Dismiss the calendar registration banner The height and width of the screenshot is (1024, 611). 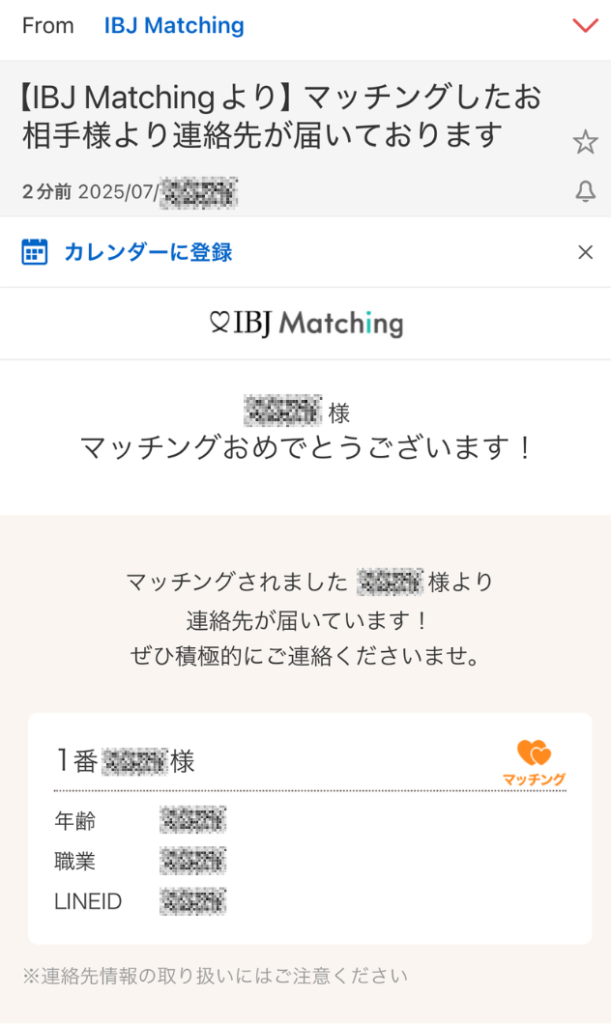point(586,252)
